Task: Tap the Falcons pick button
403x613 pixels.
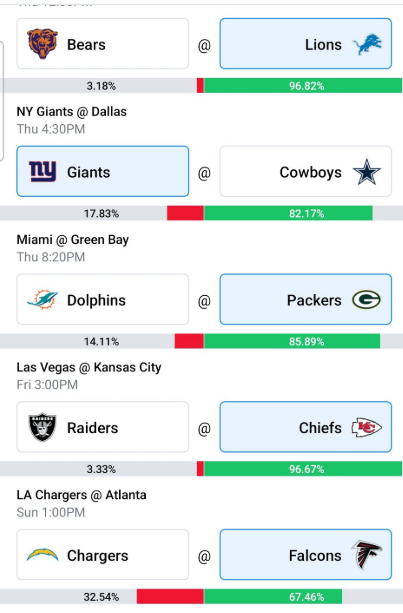Action: click(x=306, y=555)
